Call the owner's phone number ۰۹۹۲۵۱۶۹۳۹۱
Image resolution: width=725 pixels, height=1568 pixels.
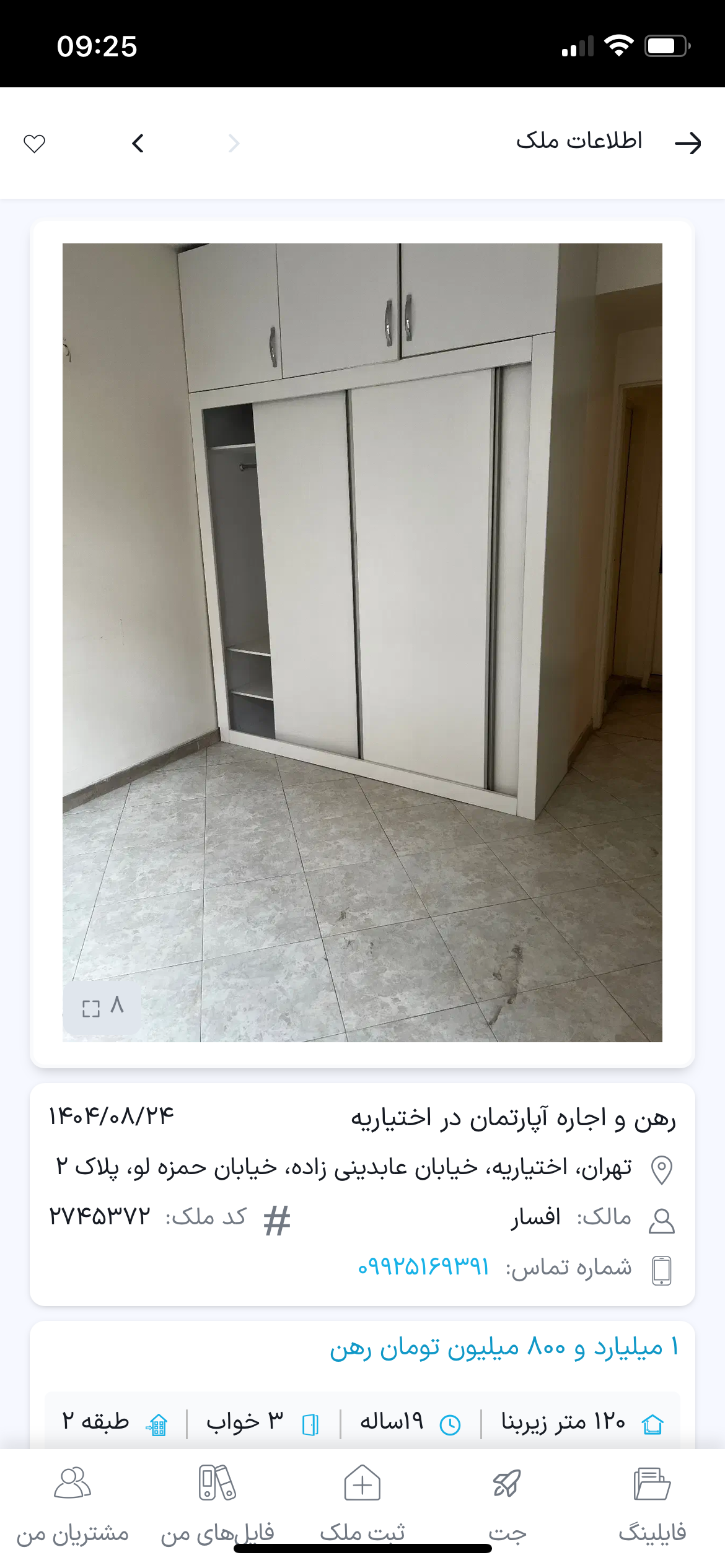(x=424, y=1267)
